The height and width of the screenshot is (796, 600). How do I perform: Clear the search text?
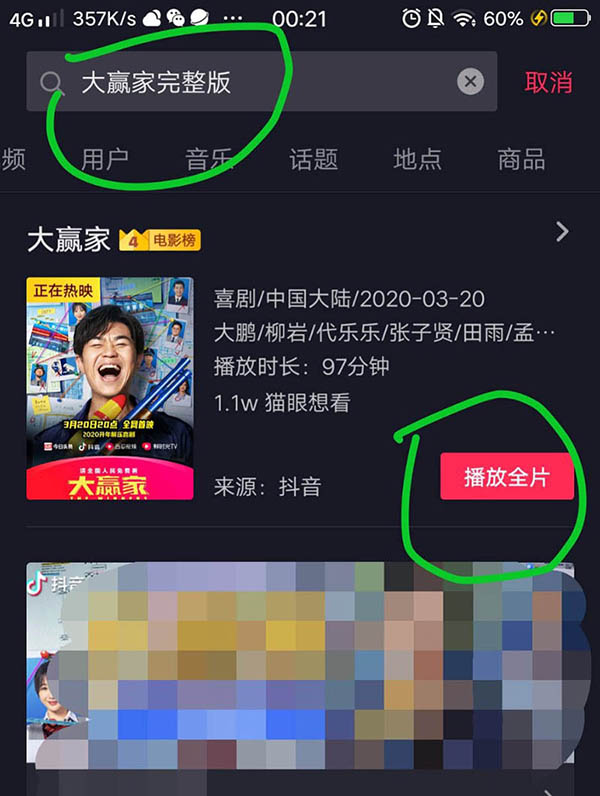(x=470, y=82)
